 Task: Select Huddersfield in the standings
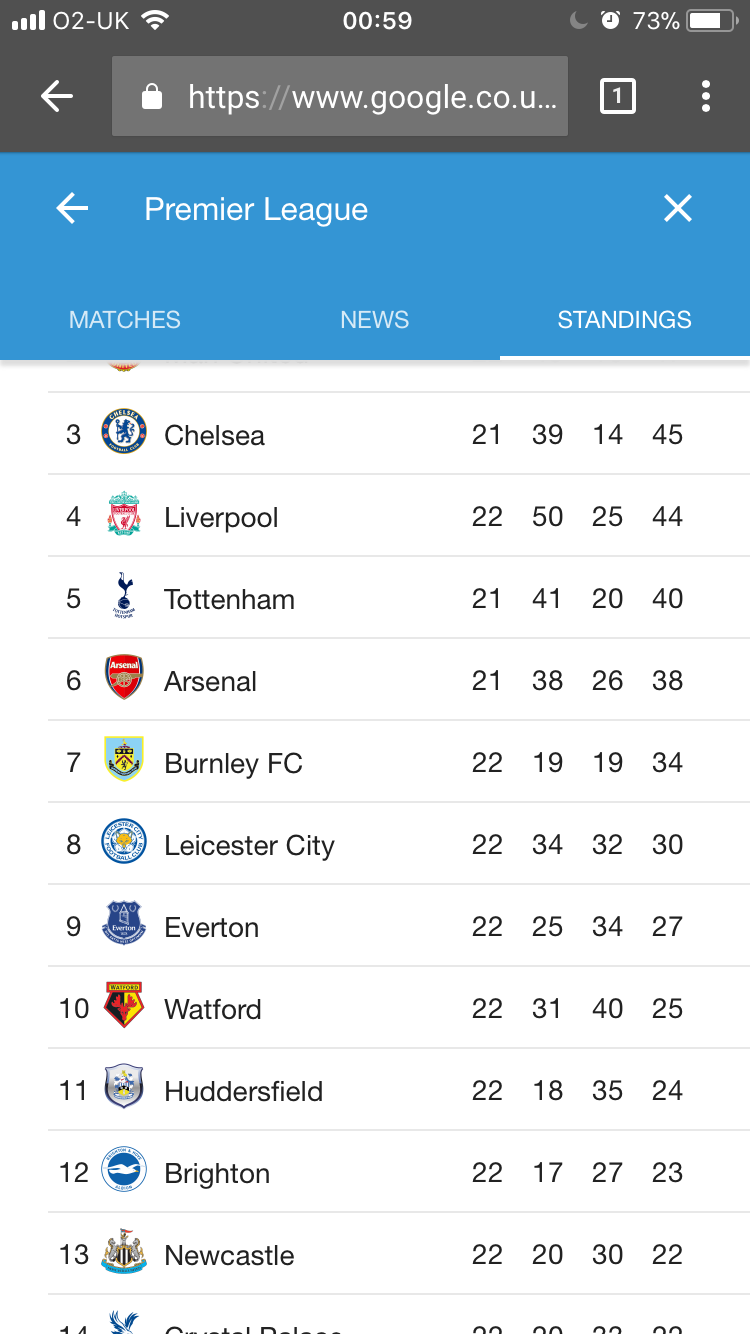(x=399, y=1090)
